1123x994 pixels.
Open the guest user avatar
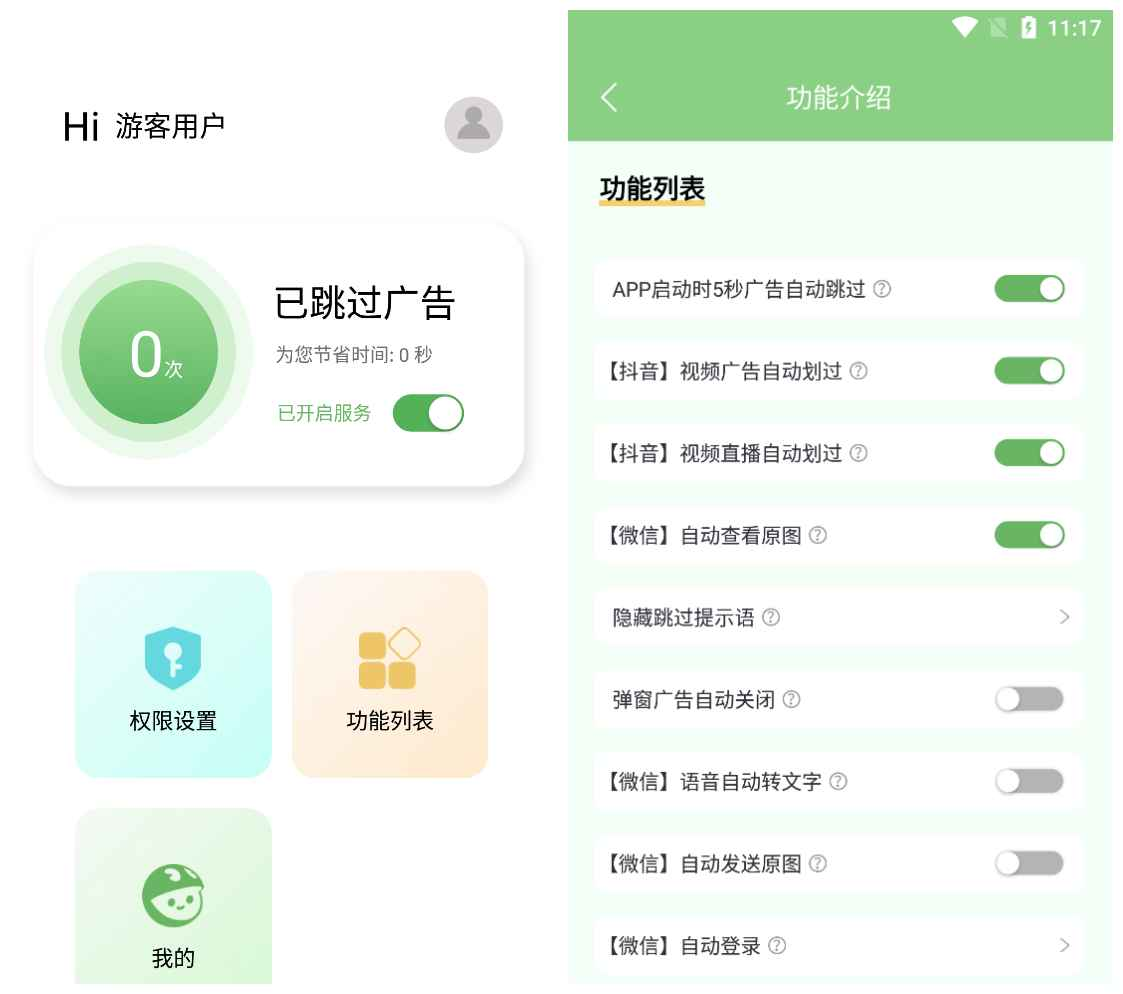[473, 125]
